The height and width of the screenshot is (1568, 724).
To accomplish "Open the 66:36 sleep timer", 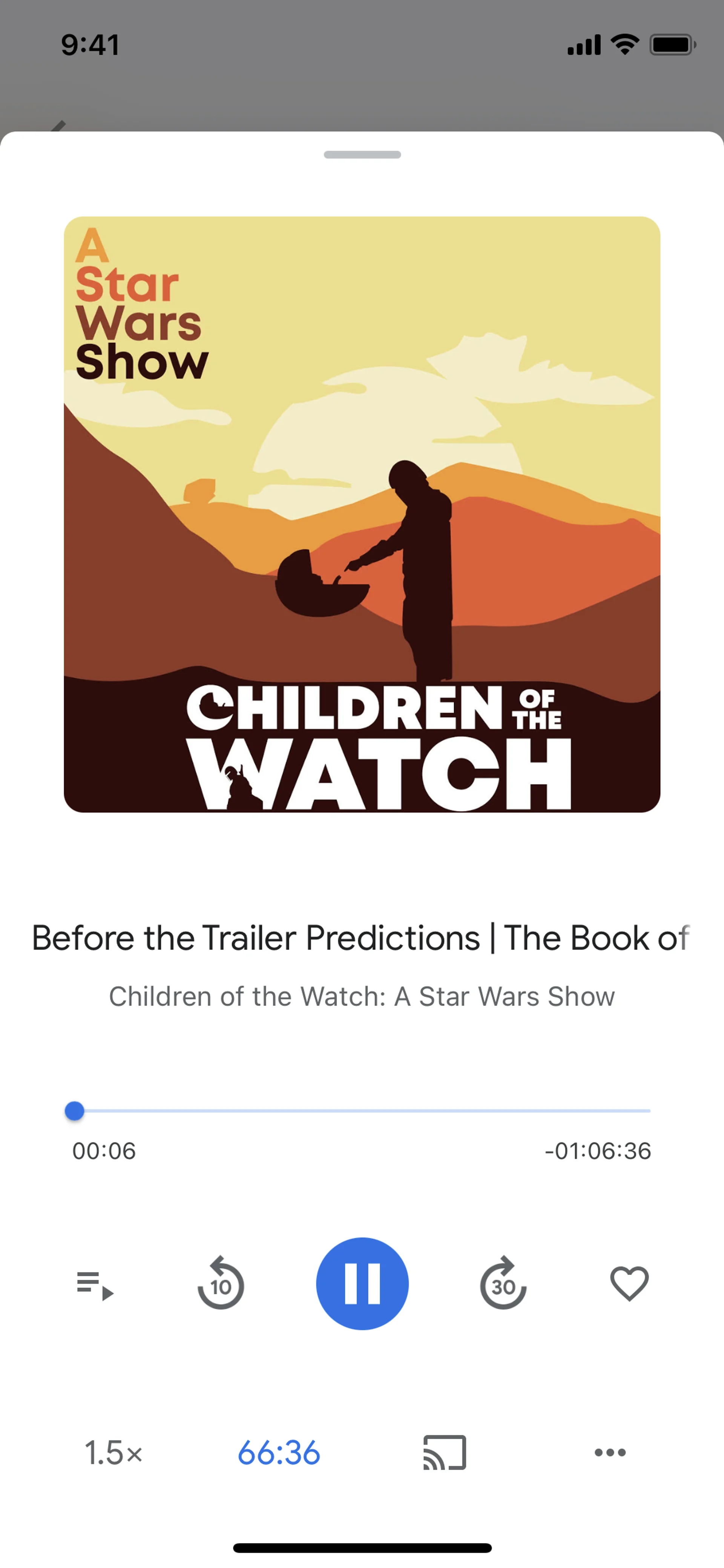I will click(x=279, y=1452).
